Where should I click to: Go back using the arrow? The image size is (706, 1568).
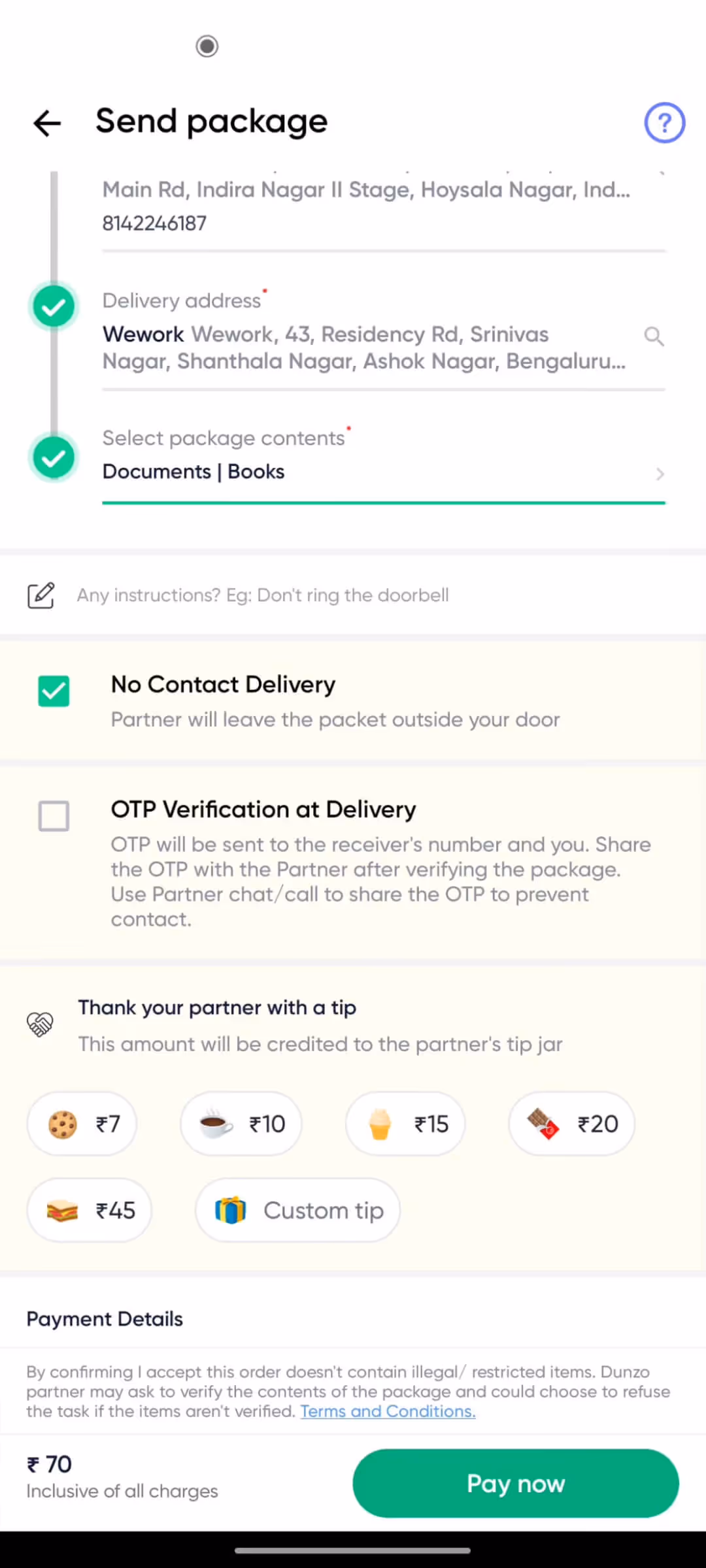tap(47, 123)
